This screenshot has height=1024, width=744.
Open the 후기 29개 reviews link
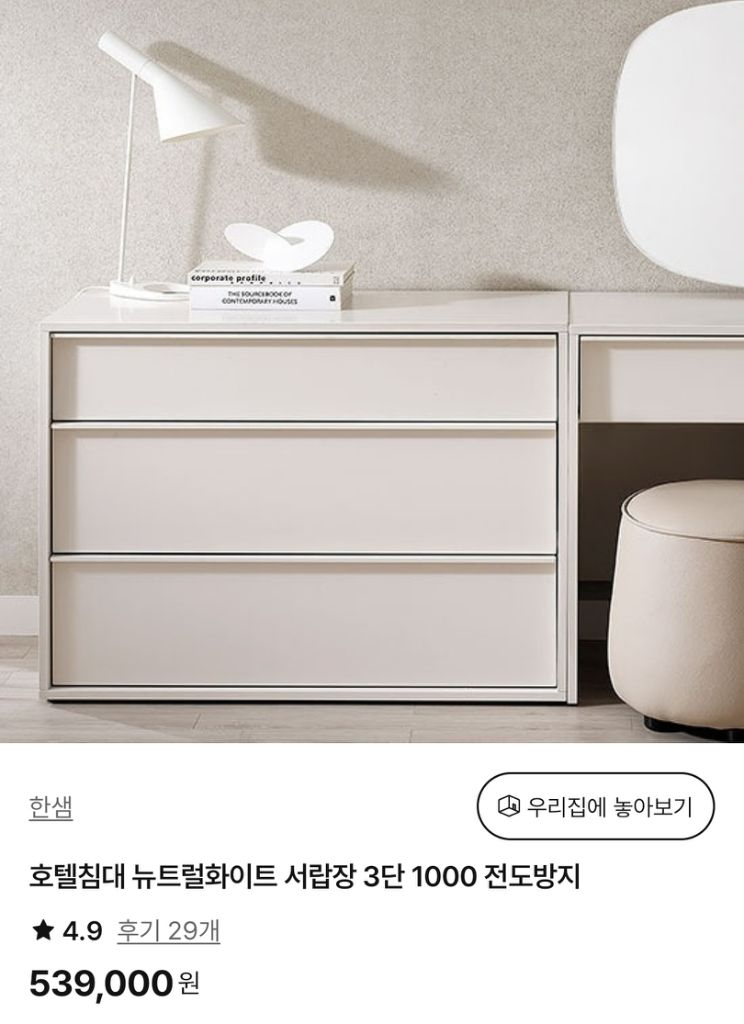pos(168,931)
